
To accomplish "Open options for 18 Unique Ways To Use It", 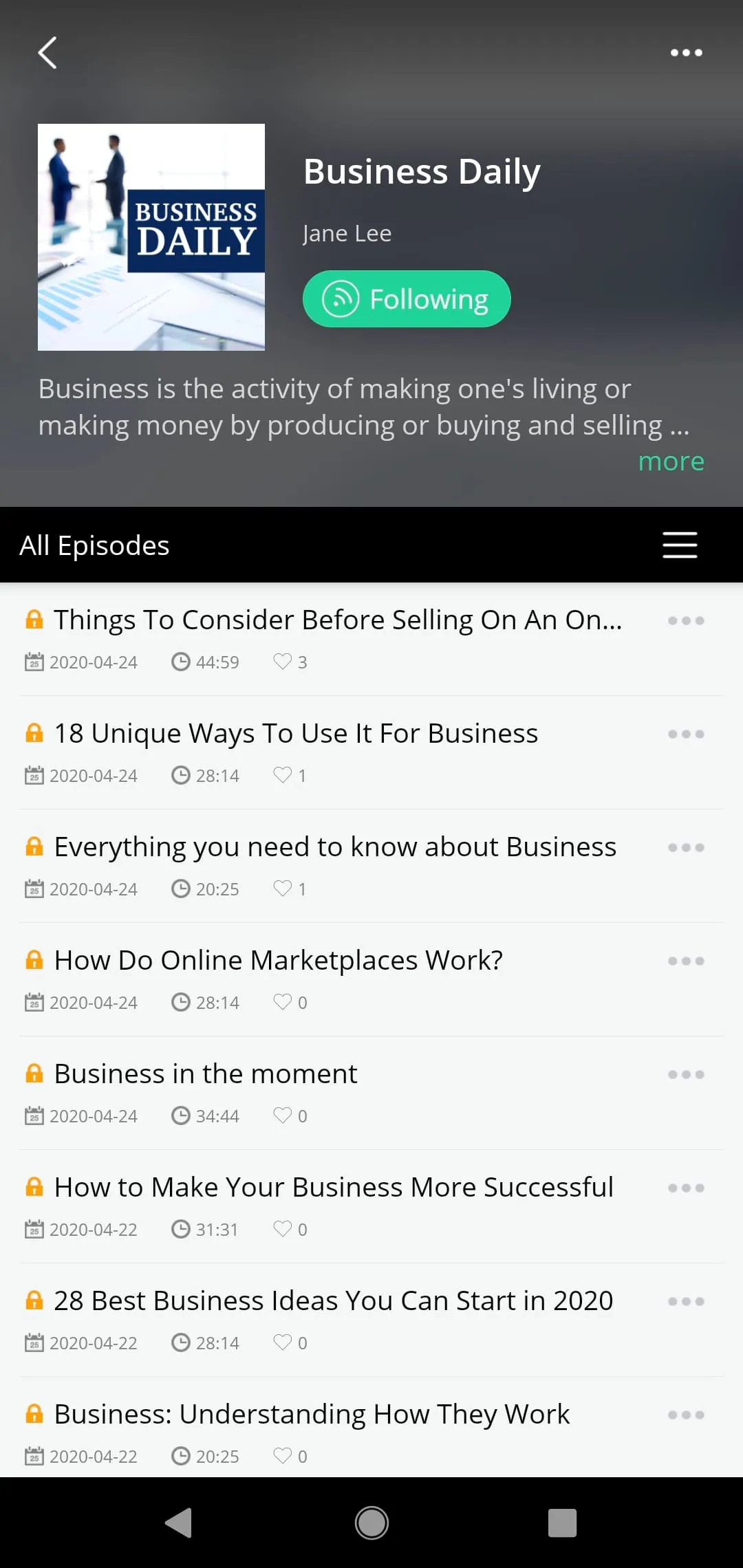I will pos(686,733).
